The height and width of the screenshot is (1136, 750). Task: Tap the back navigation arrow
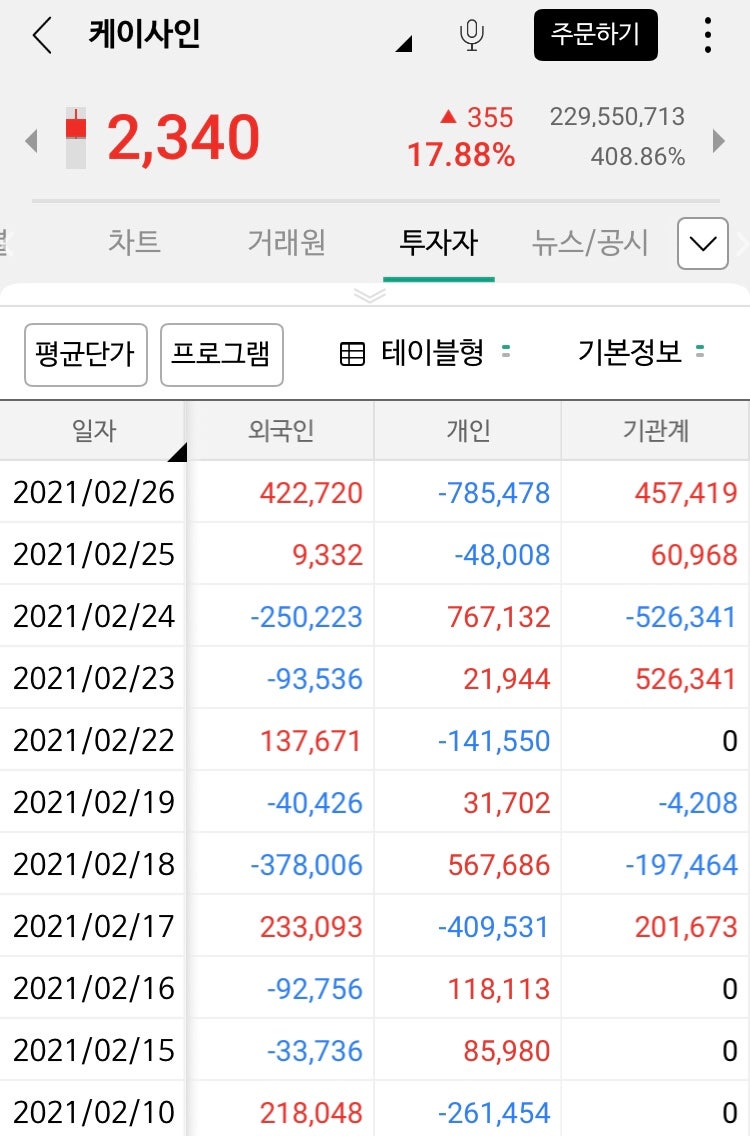42,35
